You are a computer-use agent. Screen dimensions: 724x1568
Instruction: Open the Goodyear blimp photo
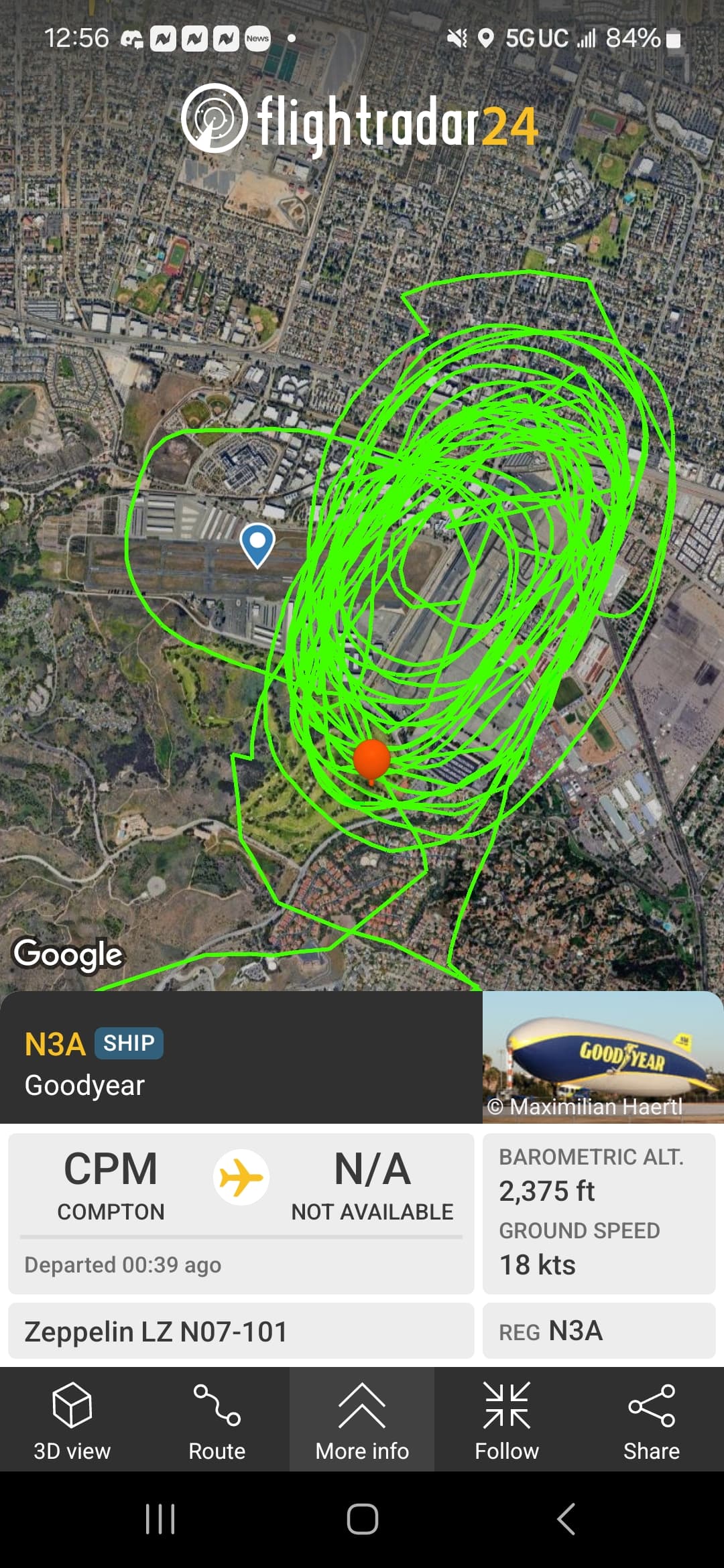click(x=602, y=1057)
